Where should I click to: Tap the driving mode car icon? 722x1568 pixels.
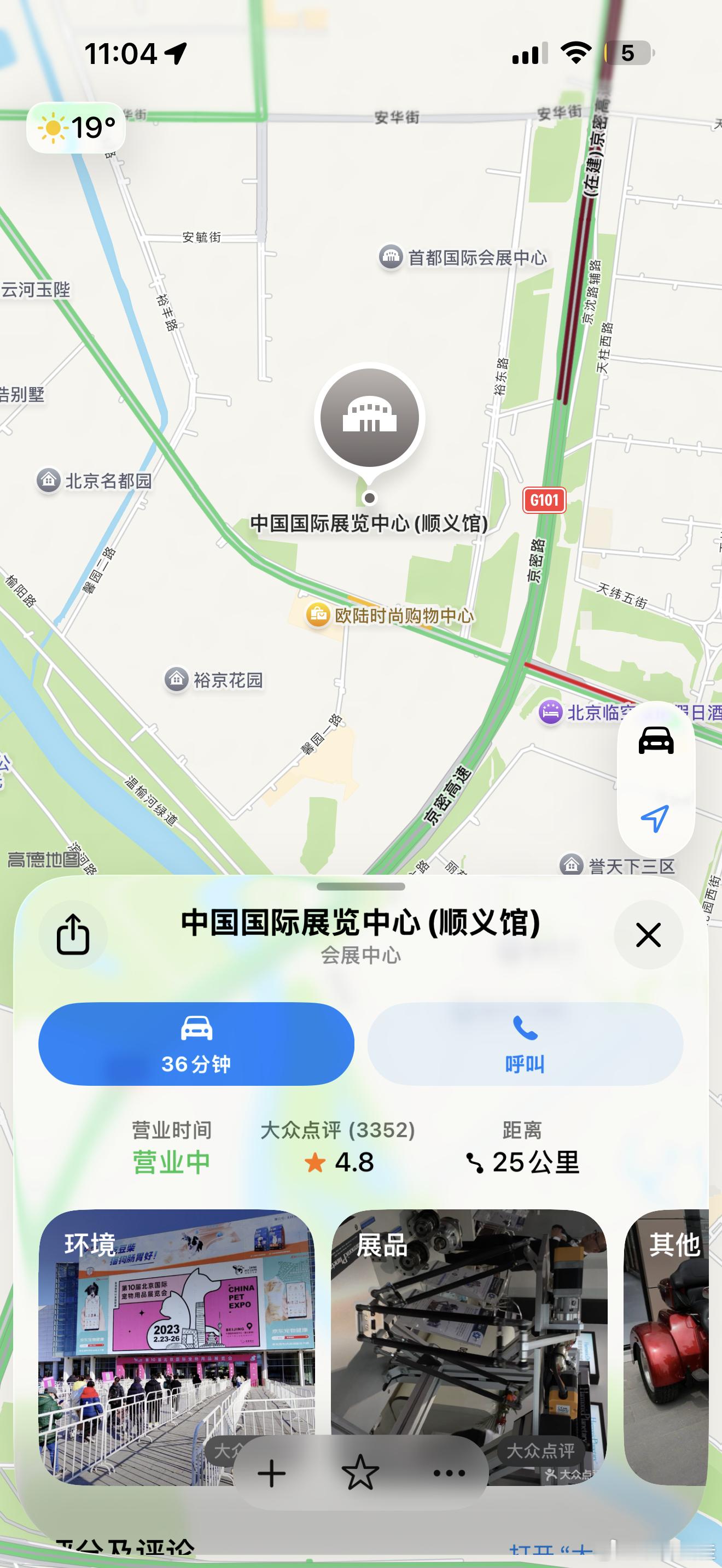coord(656,741)
